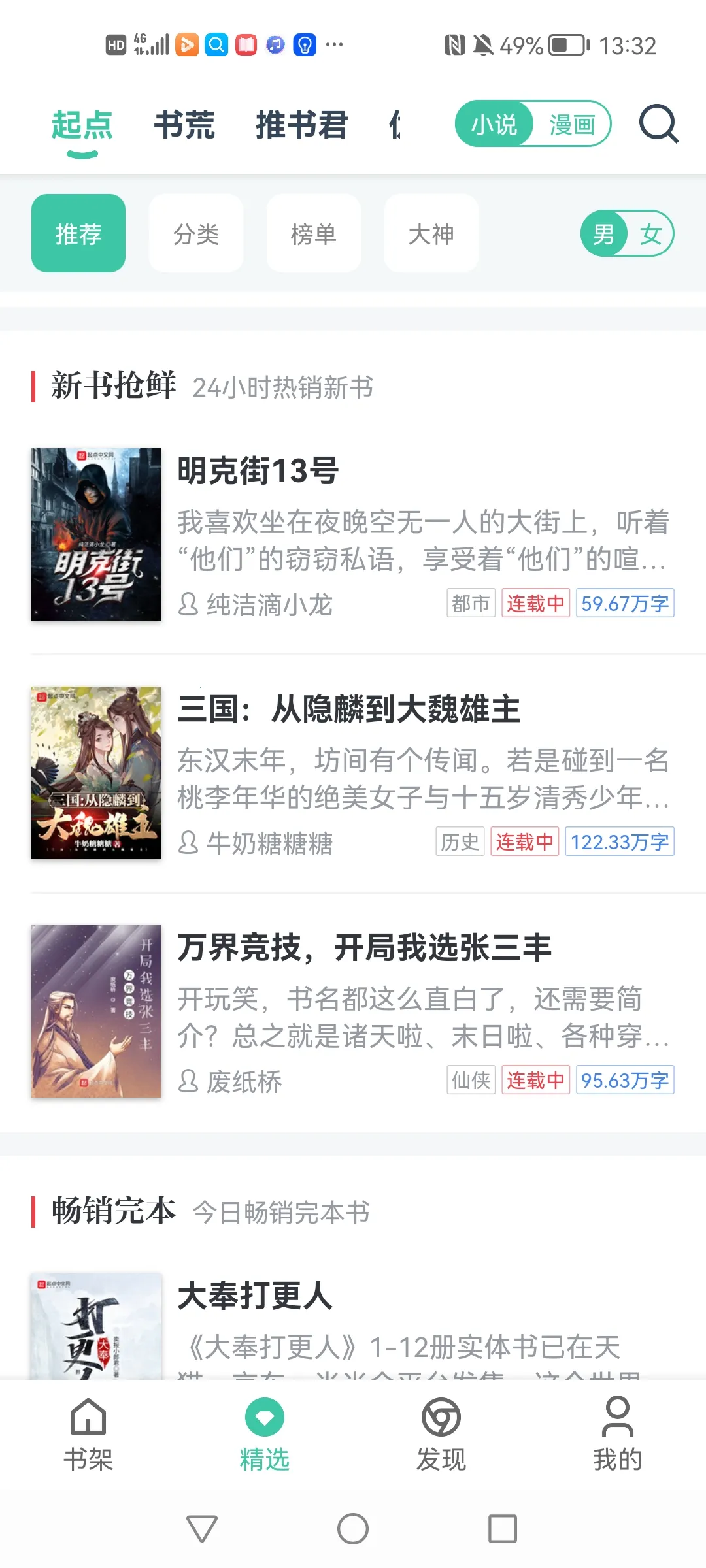This screenshot has height=1568, width=706.
Task: Open the 大神 chip
Action: click(431, 233)
